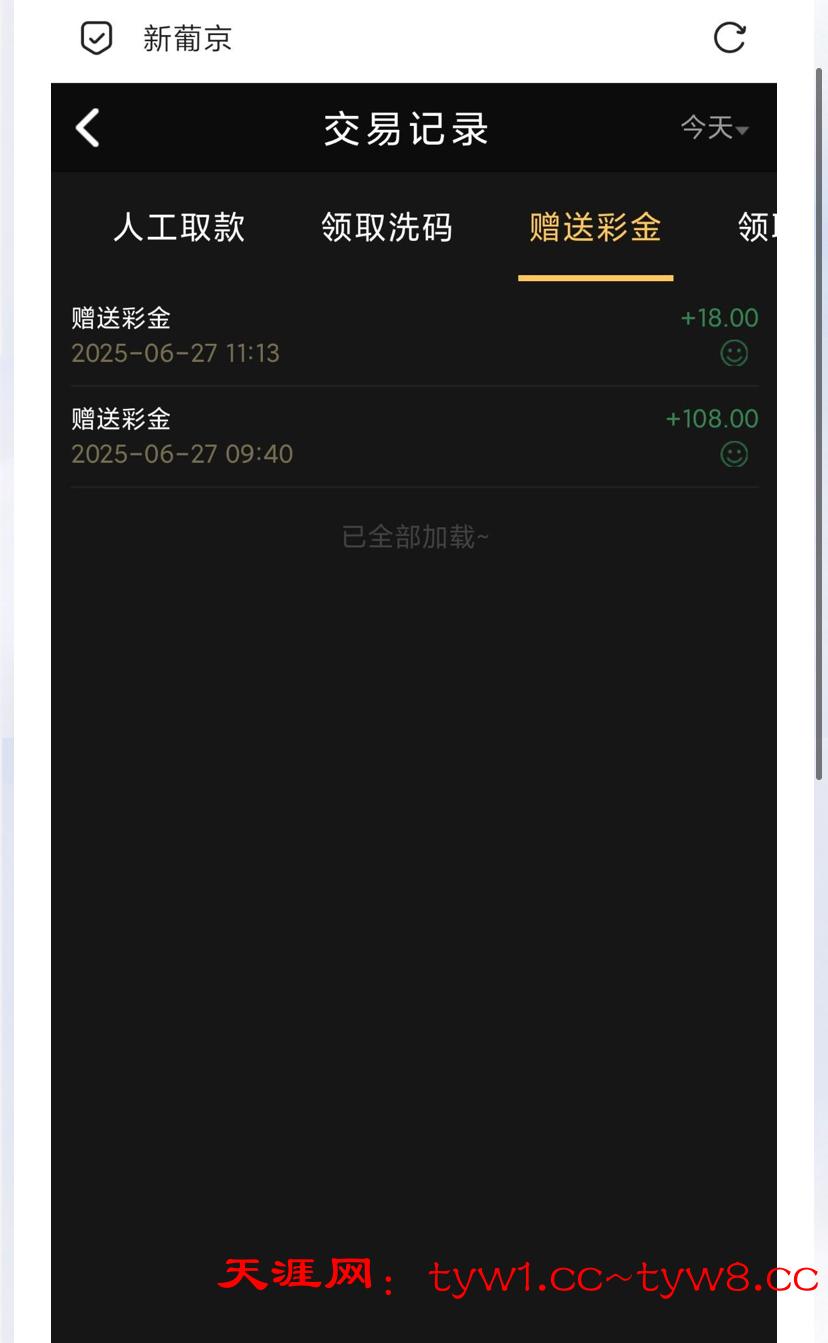Tap the shield icon beside 新葡京

pyautogui.click(x=96, y=38)
